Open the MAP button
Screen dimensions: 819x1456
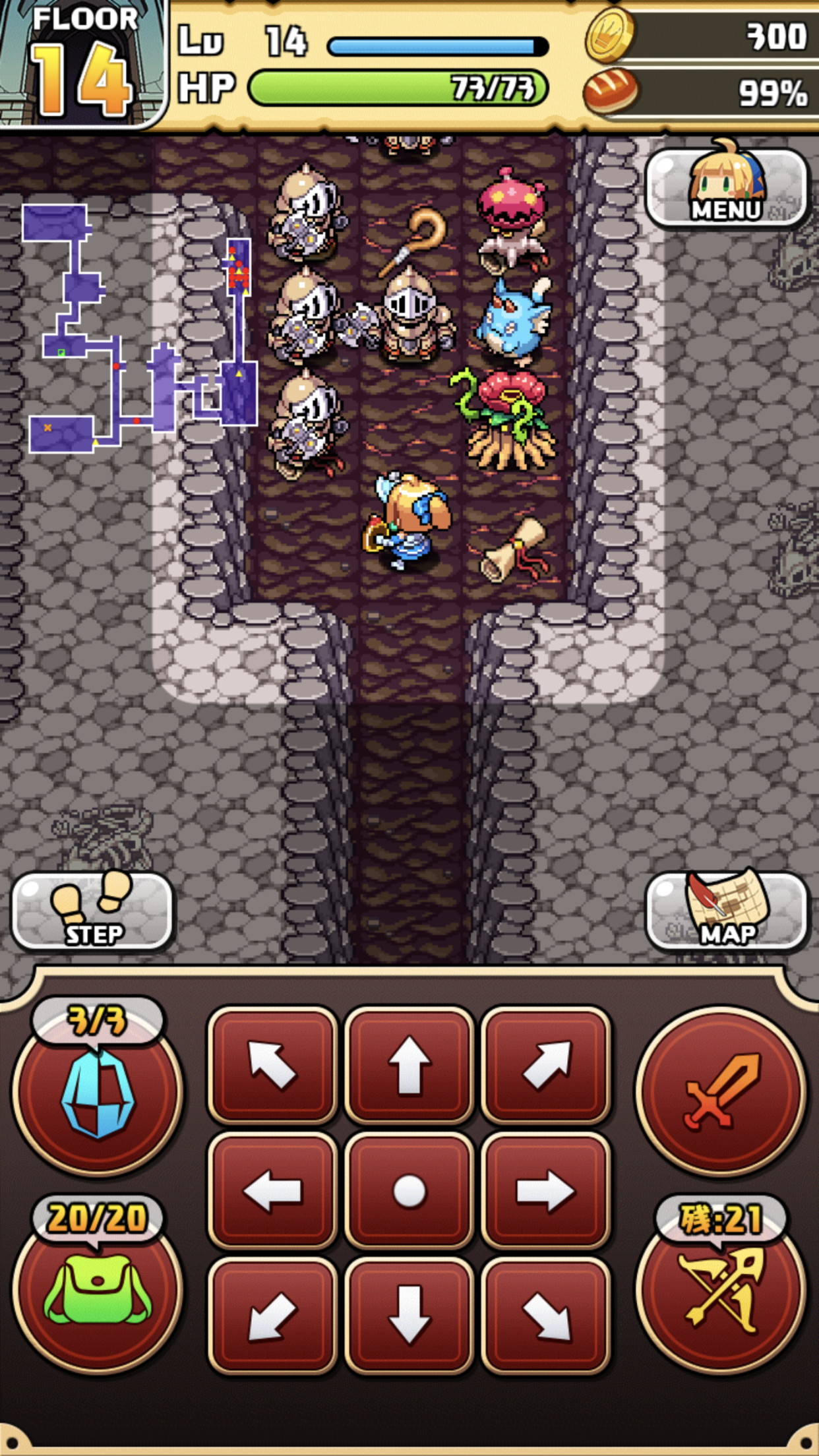point(727,913)
